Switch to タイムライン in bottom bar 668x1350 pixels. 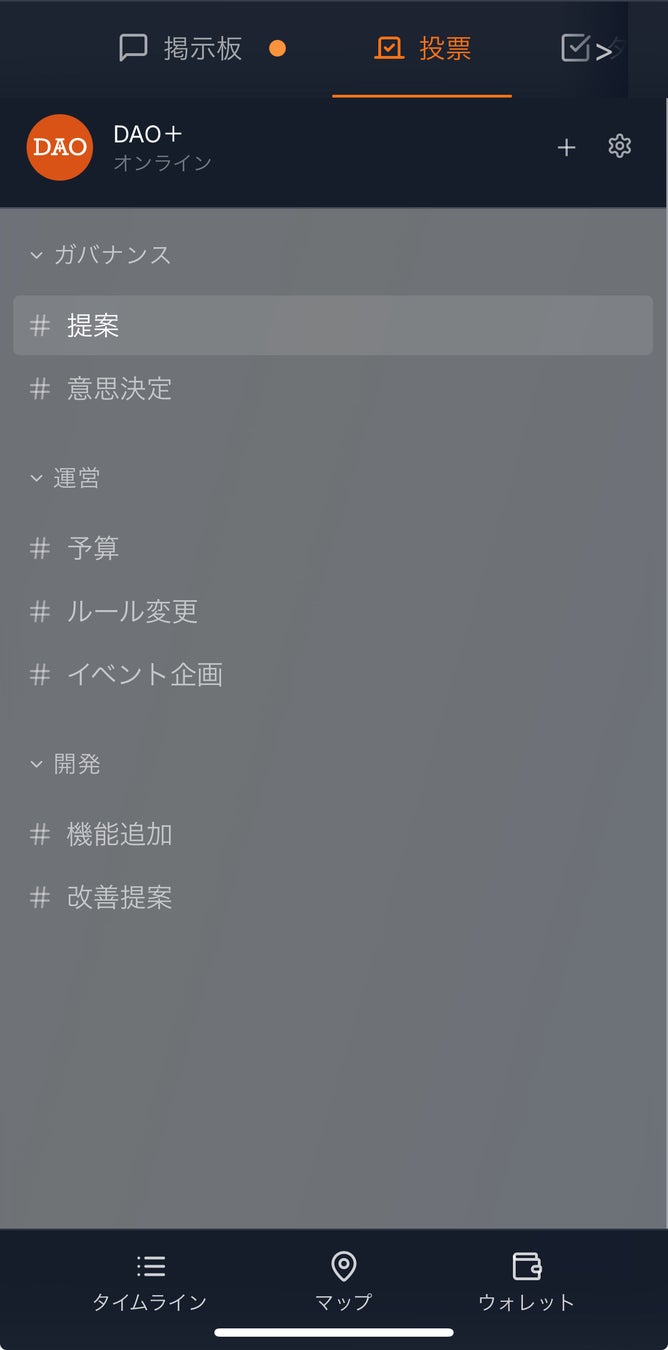point(150,1281)
